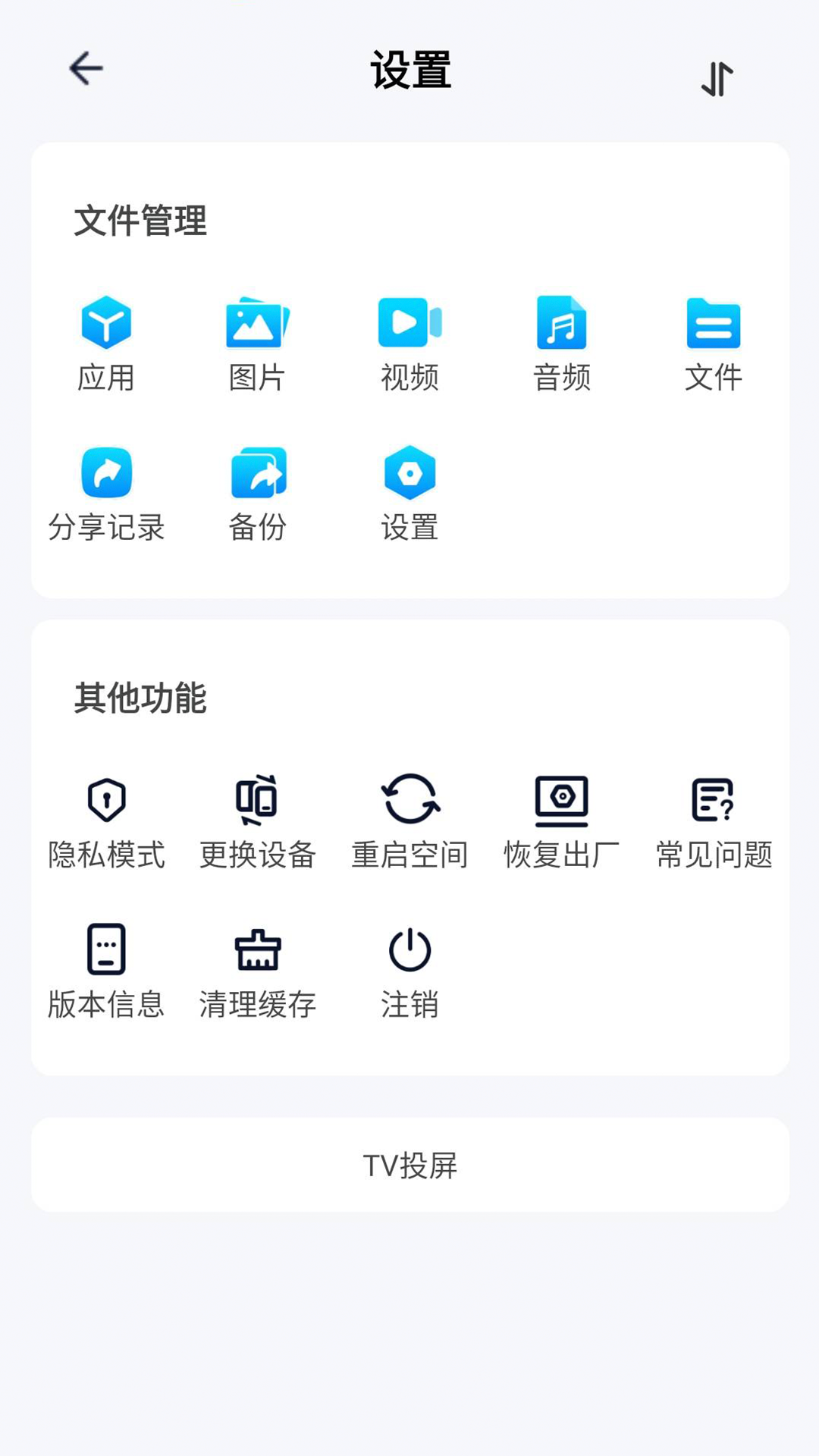Select 更换设备 (Switch device)

tap(258, 823)
